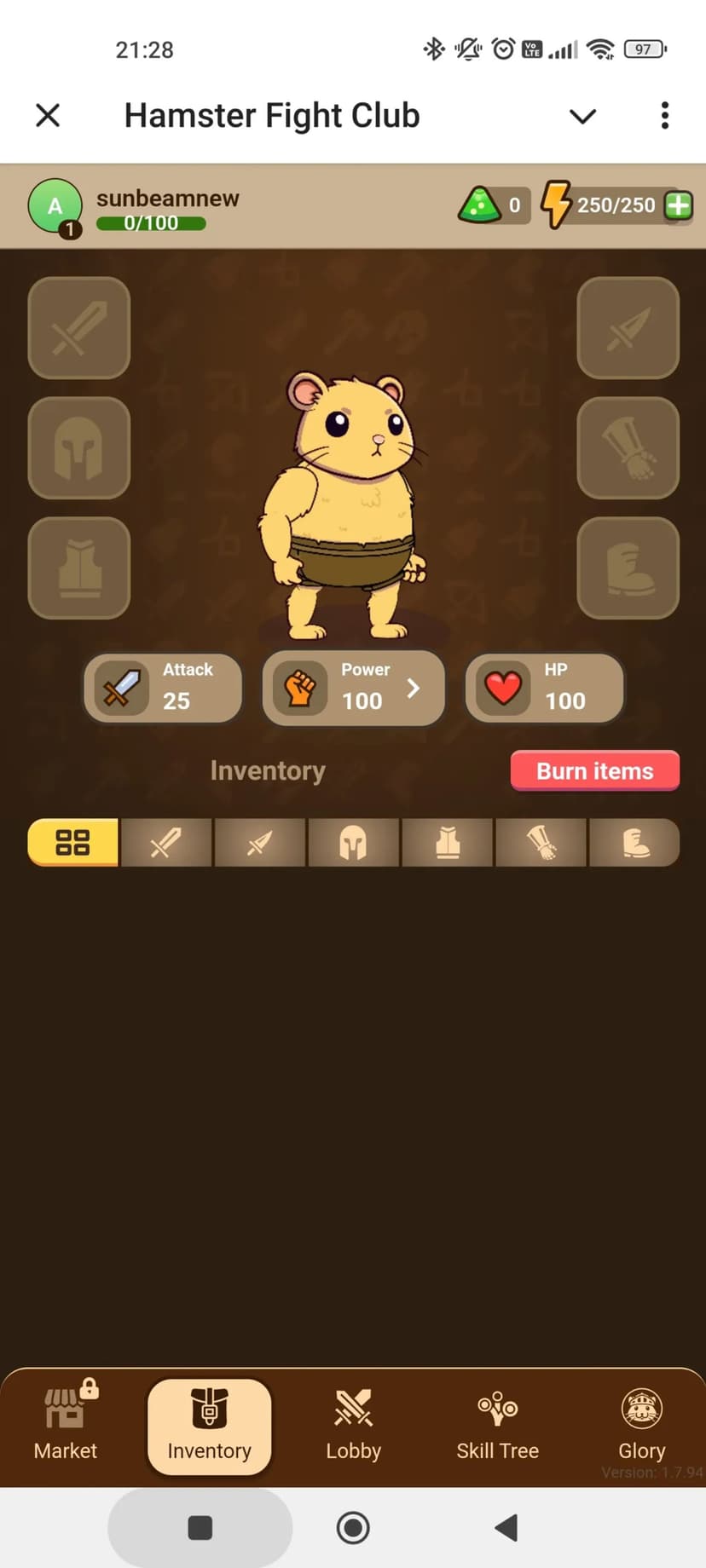Select the gloves equipment slot

628,448
